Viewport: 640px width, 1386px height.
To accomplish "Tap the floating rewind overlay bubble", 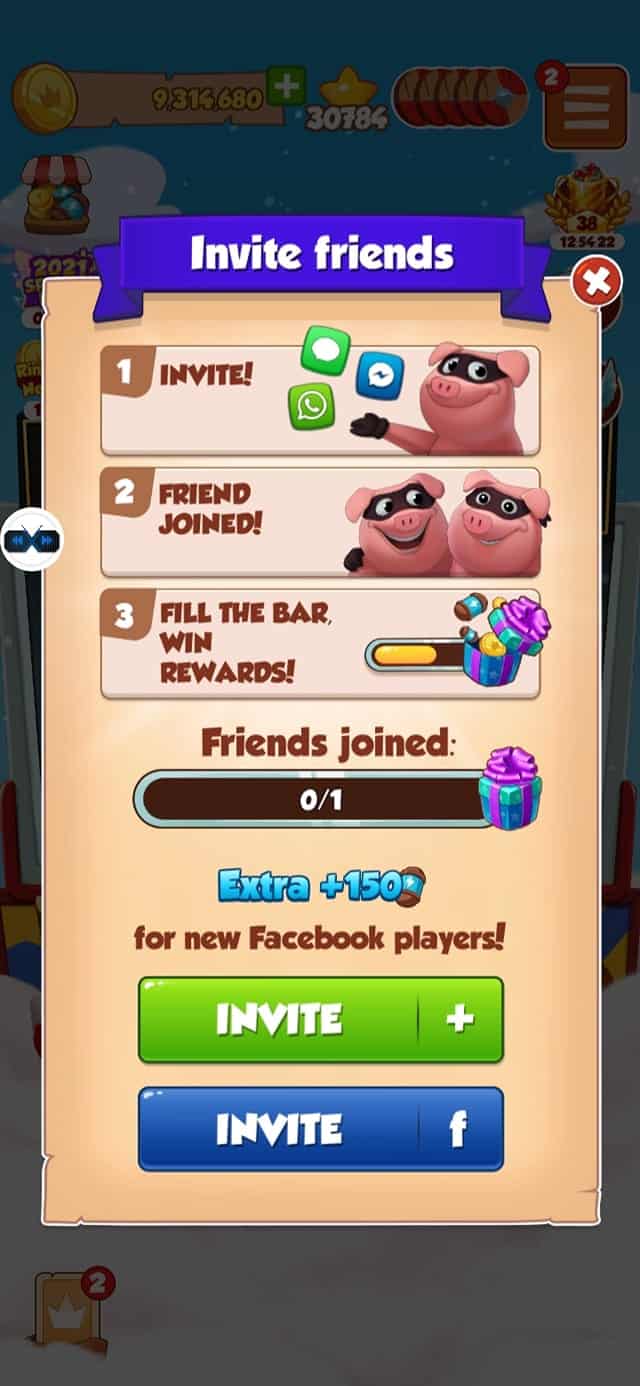I will (33, 540).
